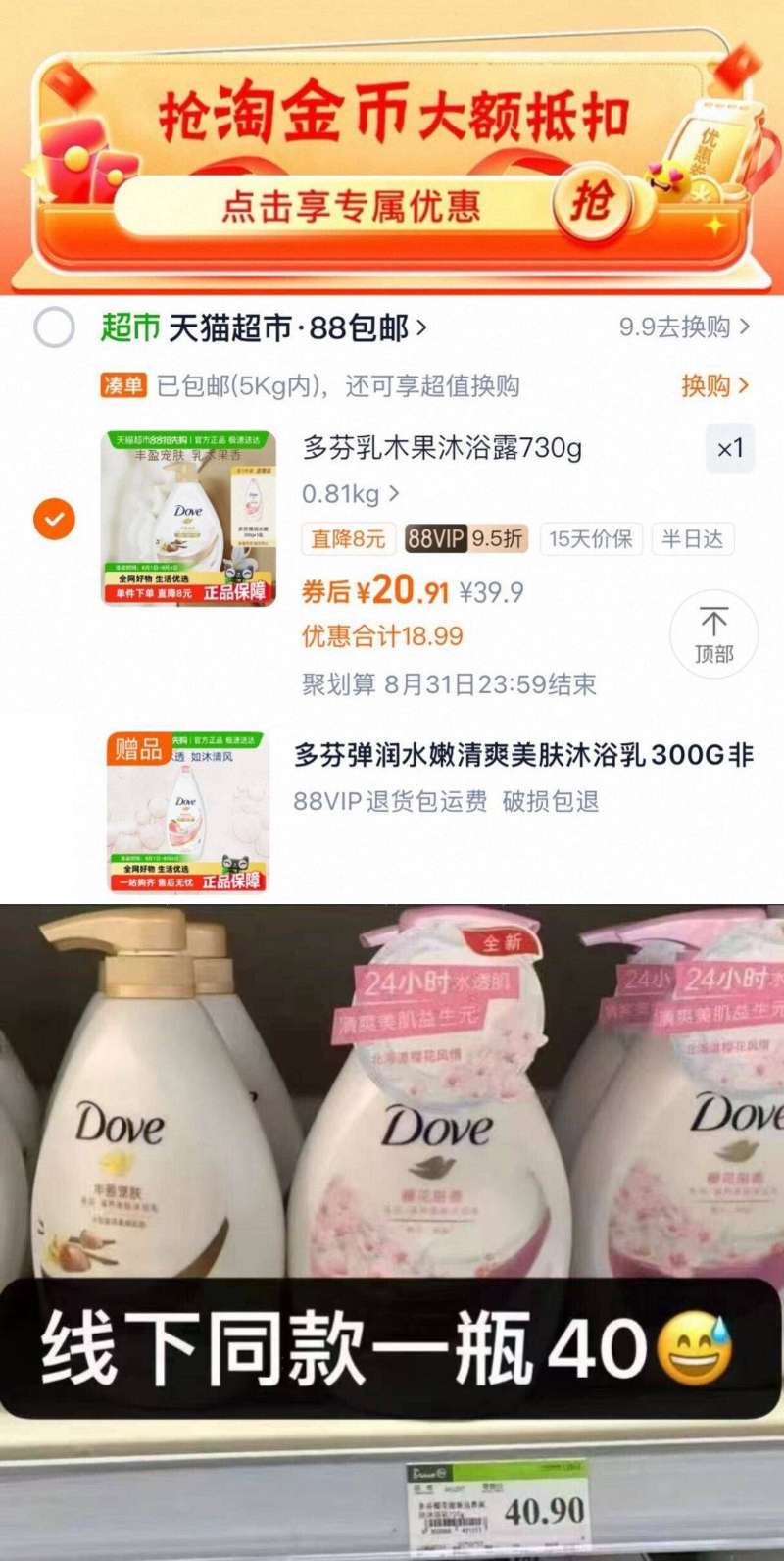Click the smiley emoji icon on the banner

[x=662, y=177]
